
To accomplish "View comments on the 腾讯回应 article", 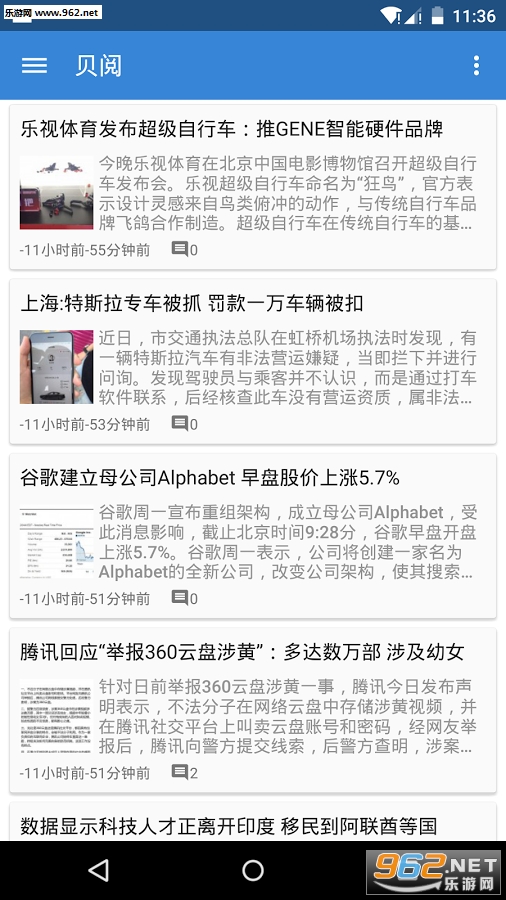I will click(185, 773).
